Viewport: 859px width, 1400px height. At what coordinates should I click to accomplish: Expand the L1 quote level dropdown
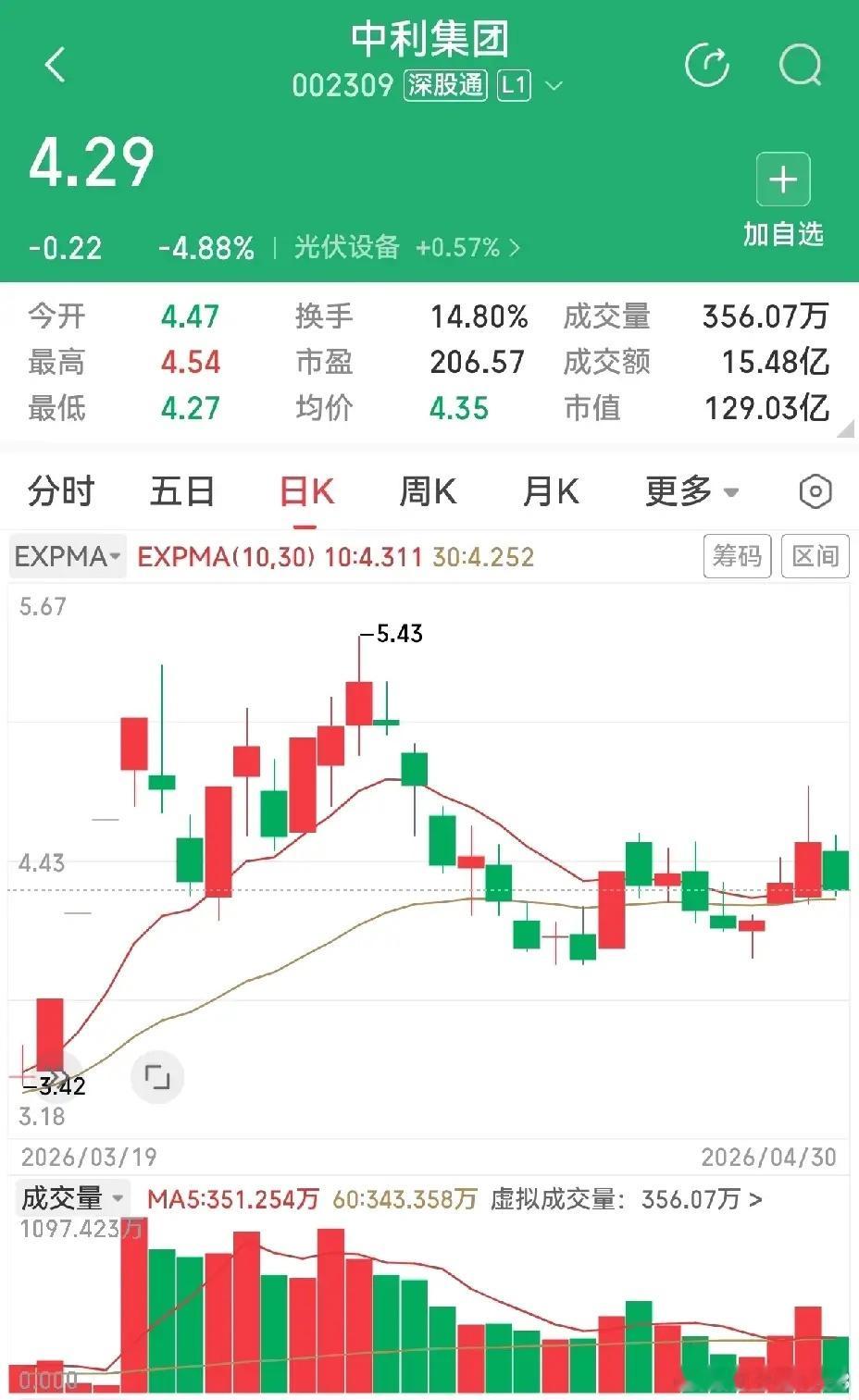tap(530, 86)
